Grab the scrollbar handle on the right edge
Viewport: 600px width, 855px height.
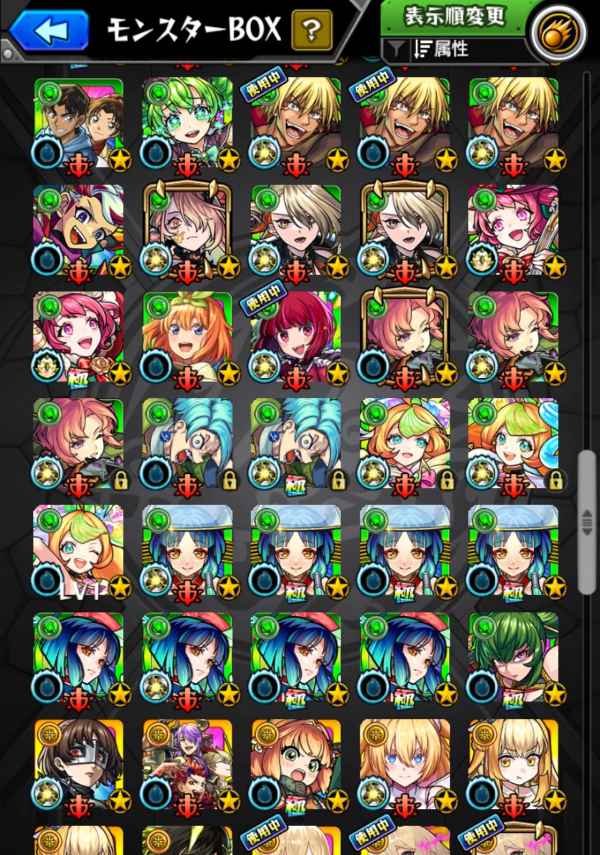tap(587, 522)
